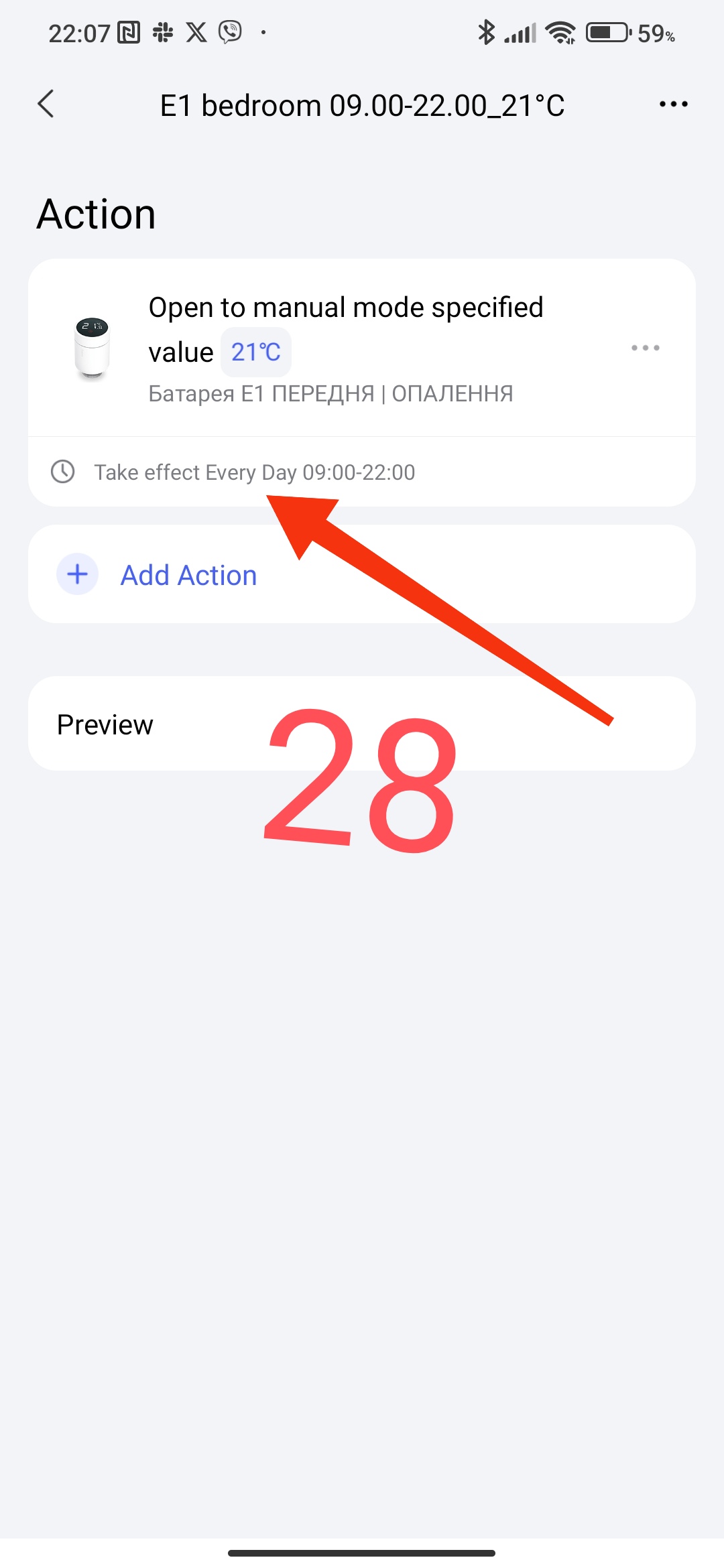The height and width of the screenshot is (1568, 724).
Task: Add a new action
Action: (x=188, y=575)
